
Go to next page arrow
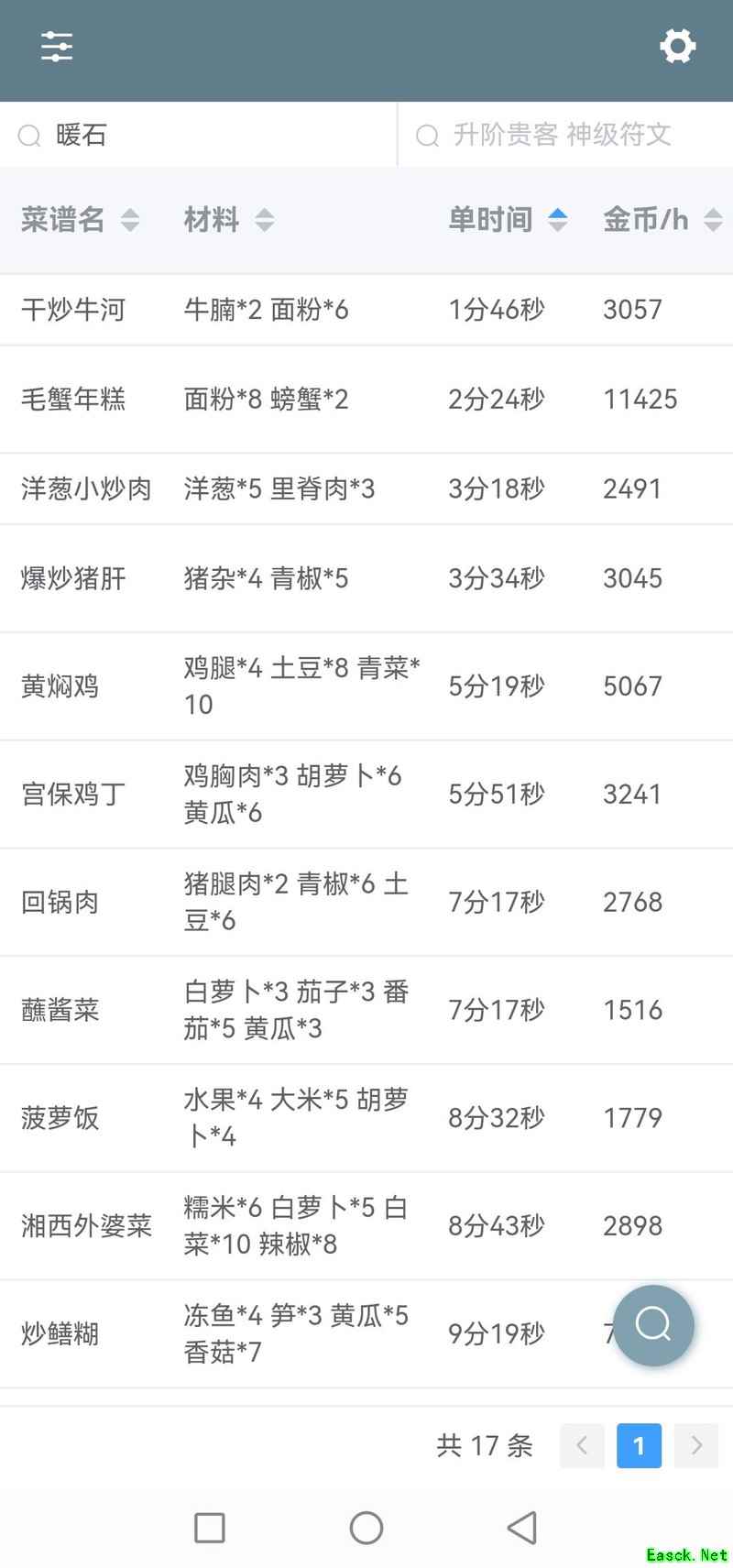(x=696, y=1446)
